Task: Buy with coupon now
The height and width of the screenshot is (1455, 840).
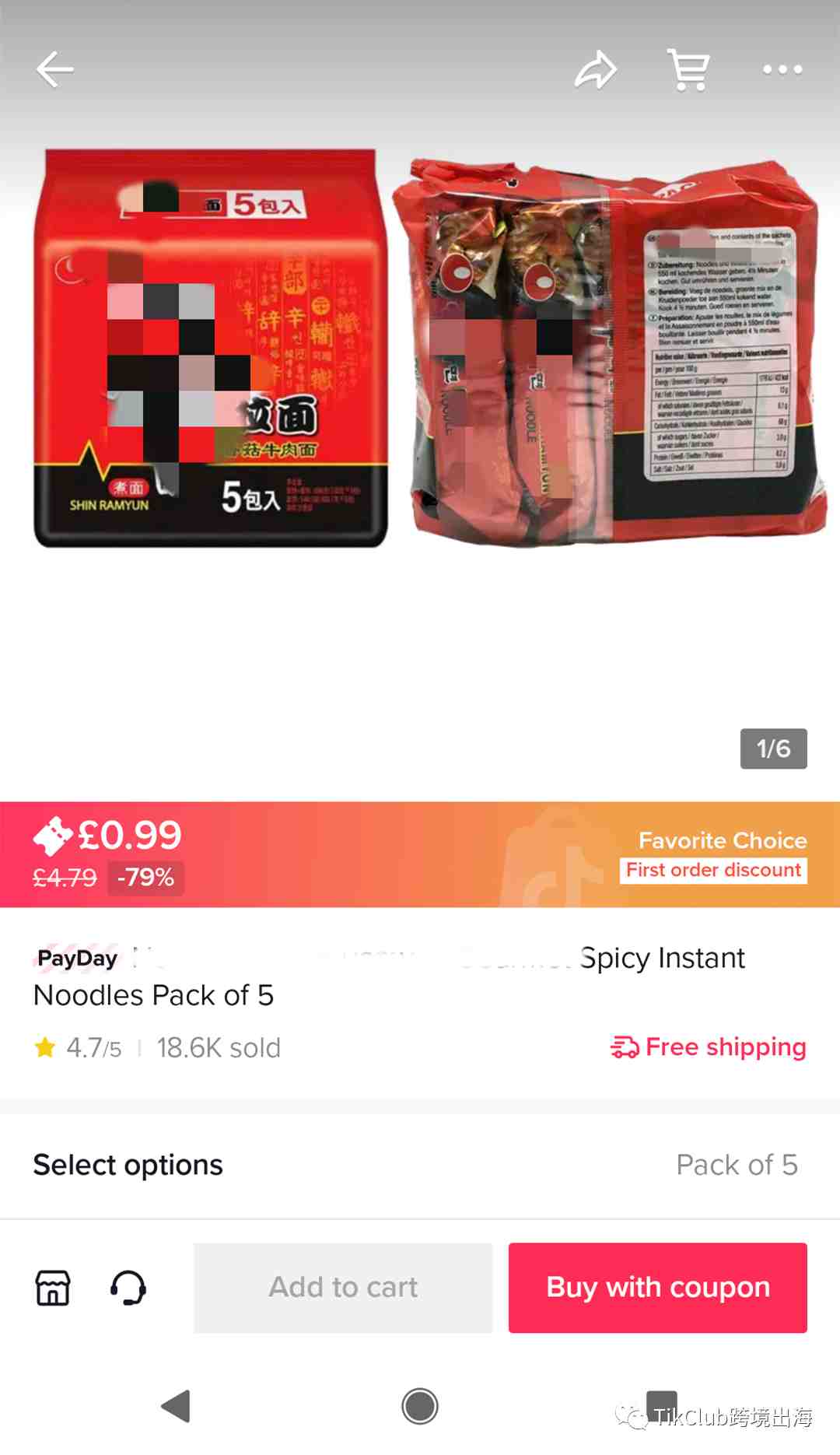Action: pos(658,1288)
